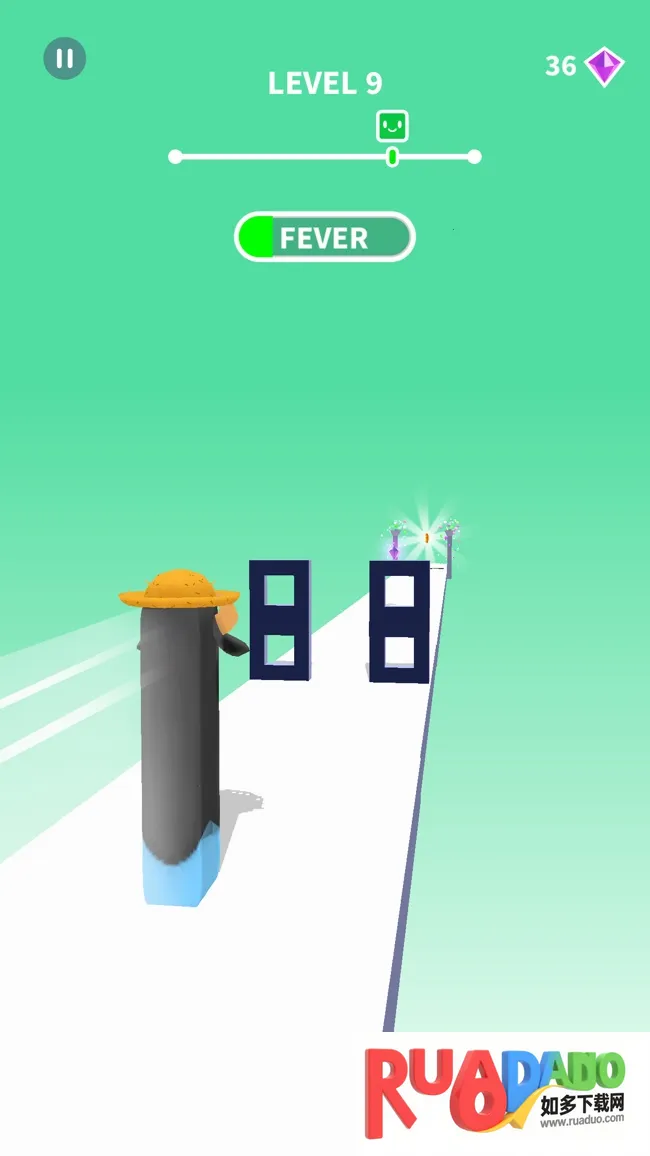Pause the game
The height and width of the screenshot is (1156, 650).
[x=65, y=59]
